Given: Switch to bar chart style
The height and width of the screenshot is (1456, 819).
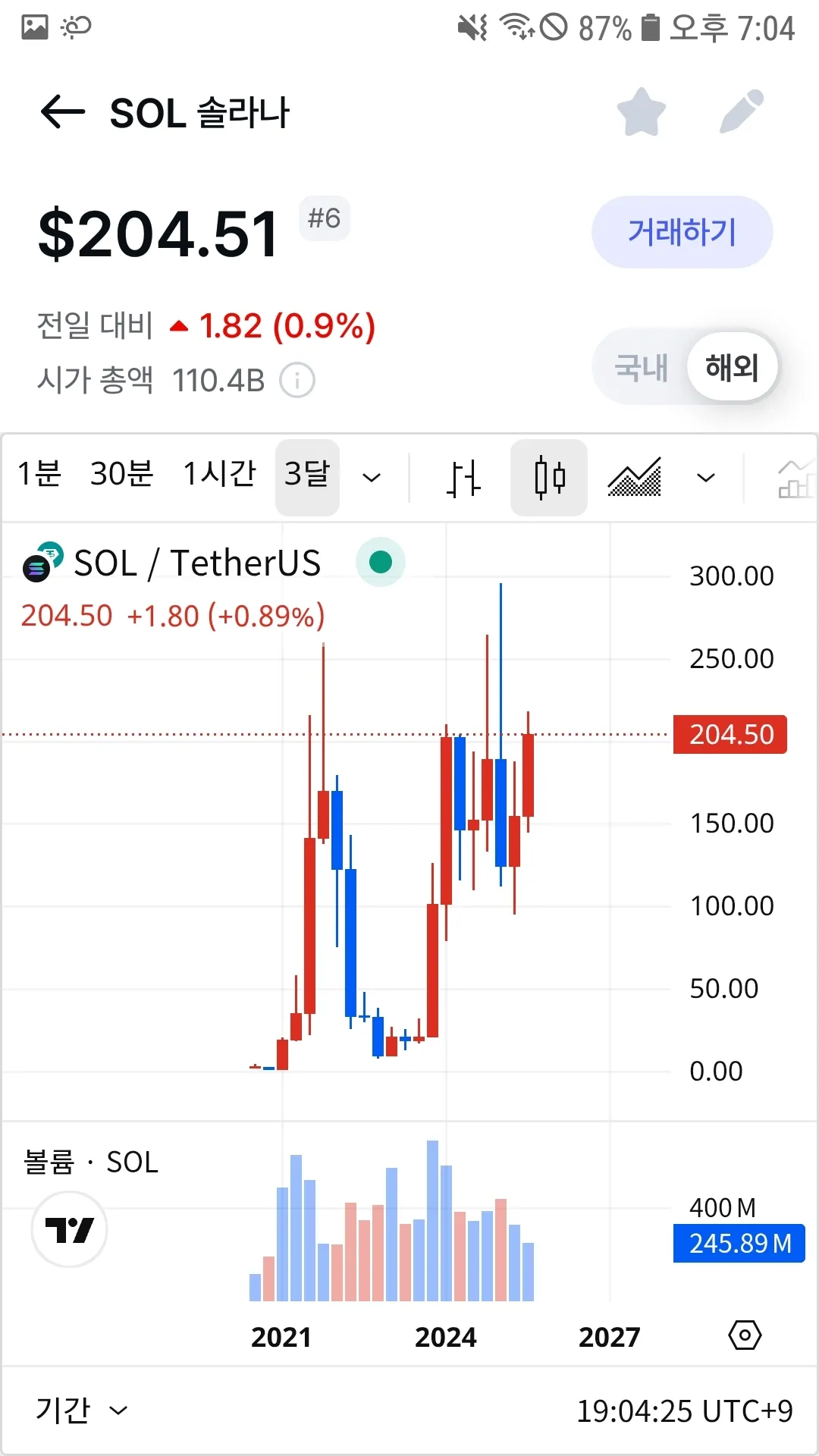Looking at the screenshot, I should click(463, 478).
